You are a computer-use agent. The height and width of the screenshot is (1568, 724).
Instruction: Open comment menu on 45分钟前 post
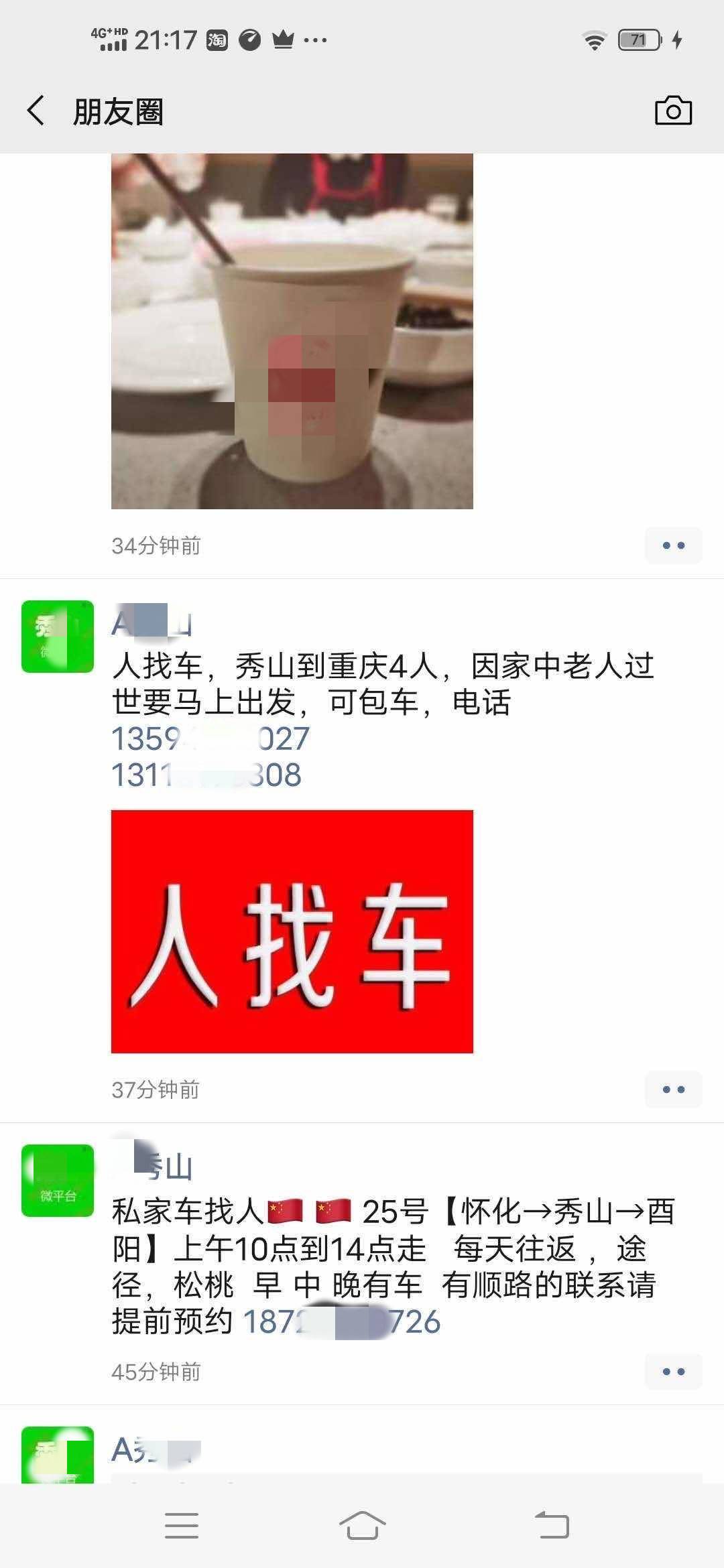673,1372
